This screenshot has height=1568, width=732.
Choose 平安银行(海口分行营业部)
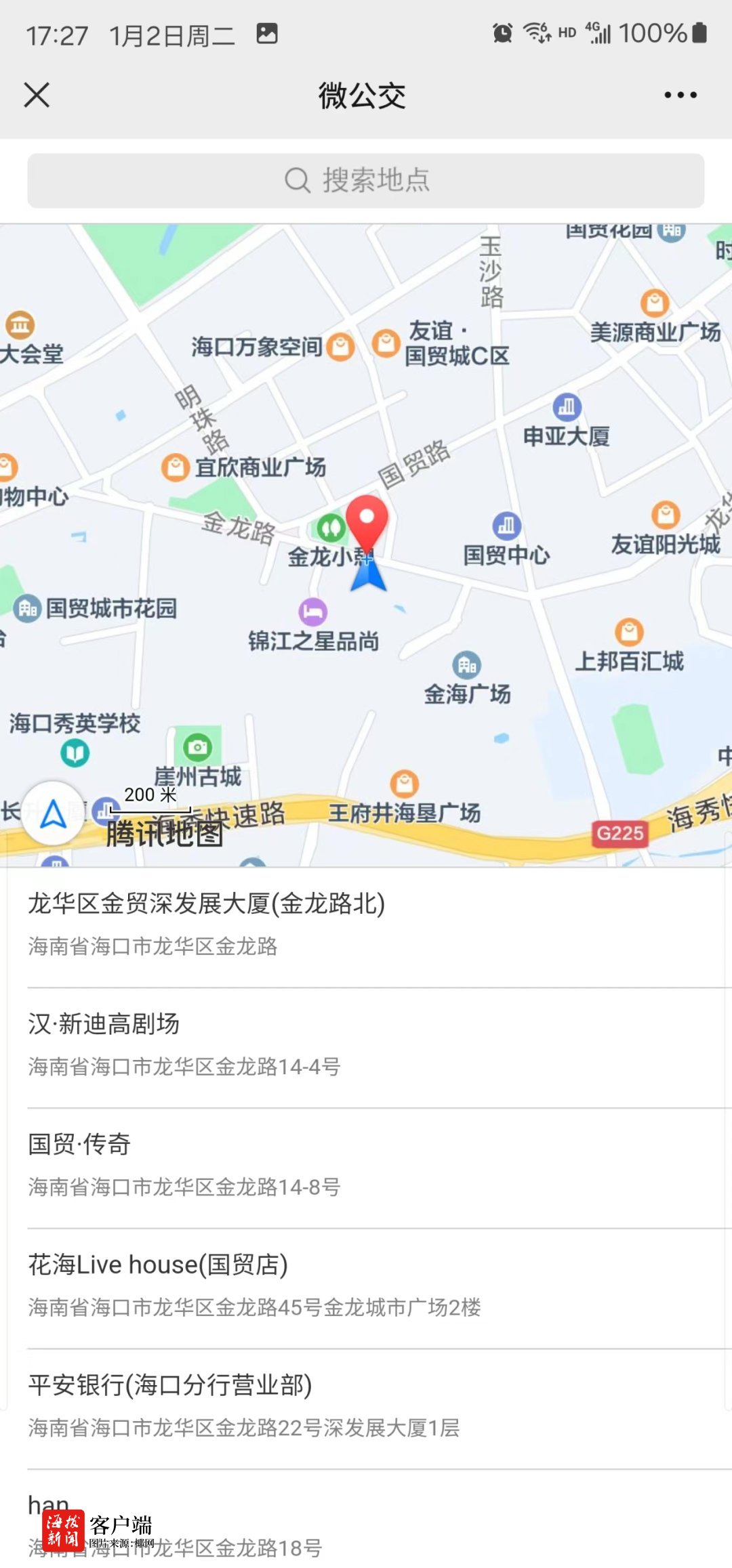(366, 1405)
